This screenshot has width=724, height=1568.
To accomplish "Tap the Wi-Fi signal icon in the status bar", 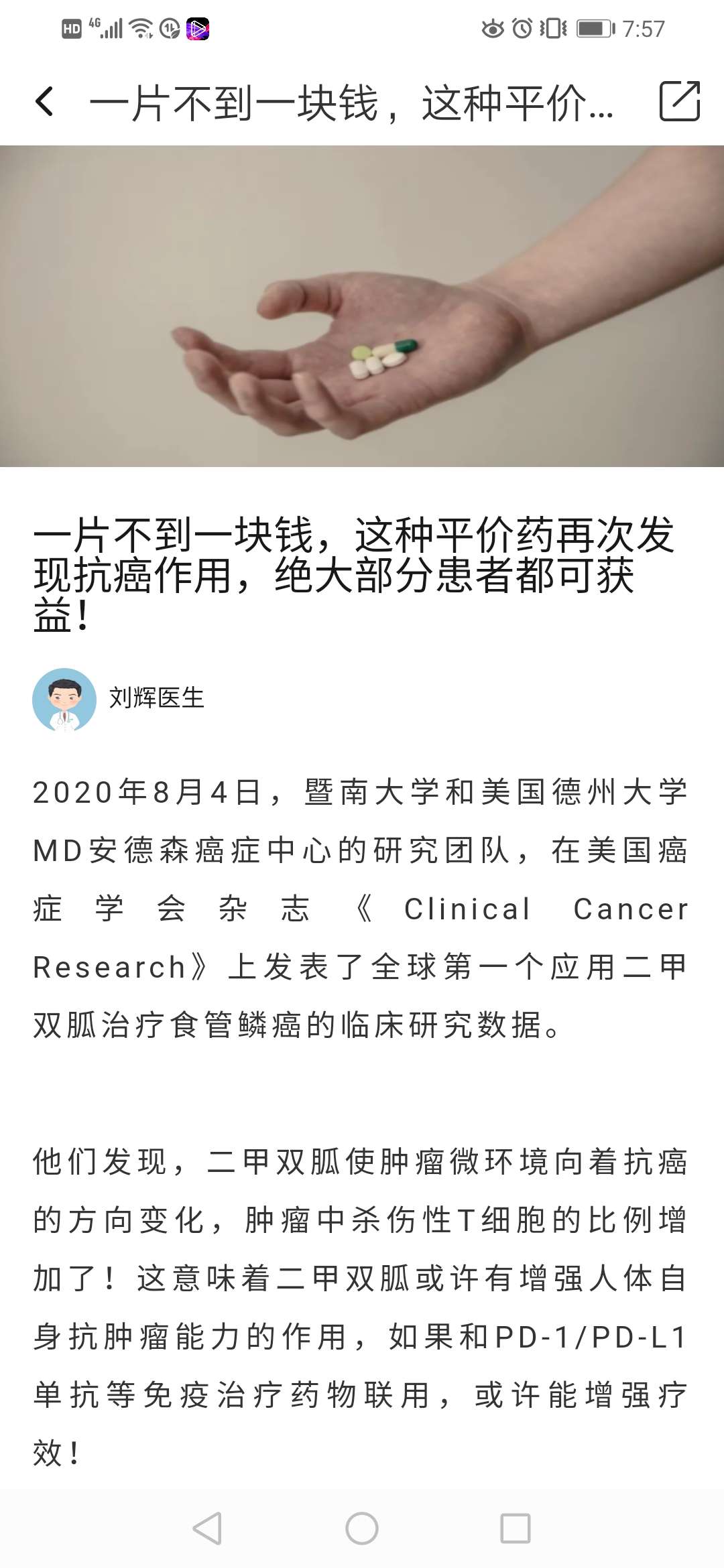I will click(x=141, y=29).
